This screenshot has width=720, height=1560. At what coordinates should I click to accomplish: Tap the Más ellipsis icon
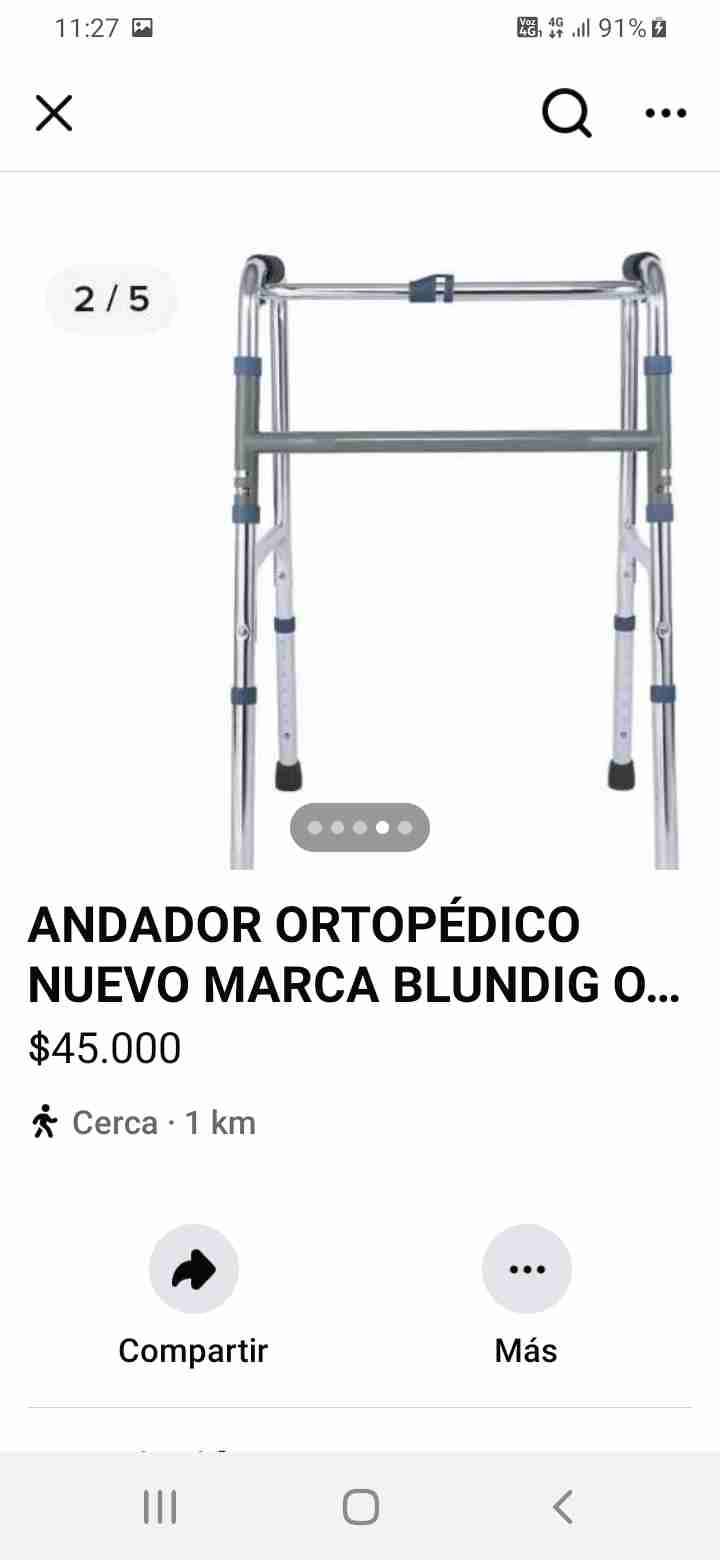[x=527, y=1268]
